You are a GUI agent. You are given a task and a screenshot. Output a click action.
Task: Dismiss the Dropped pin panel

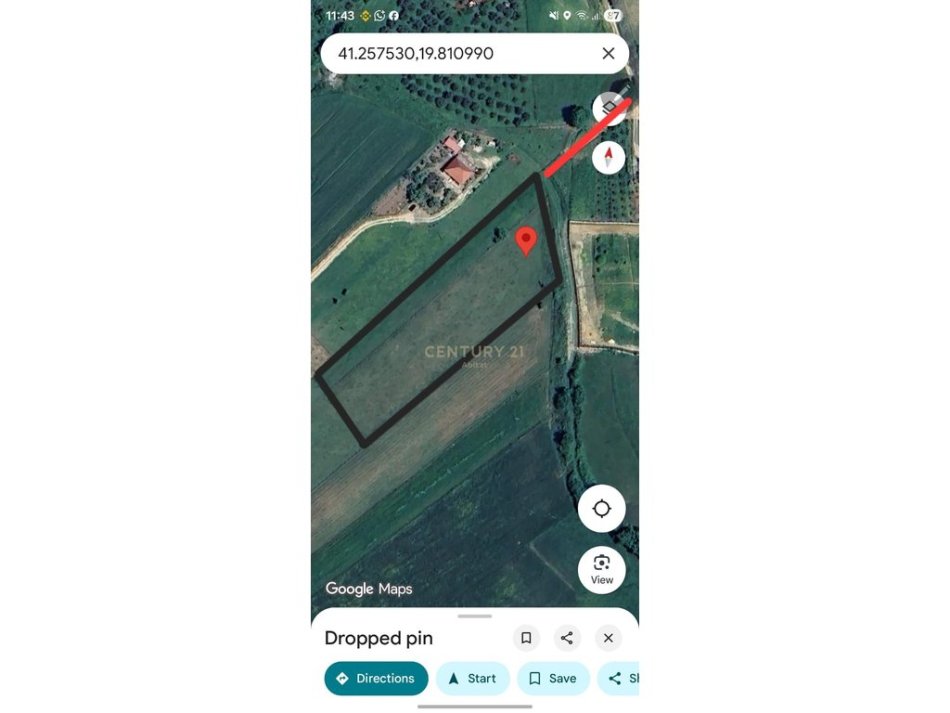[608, 638]
